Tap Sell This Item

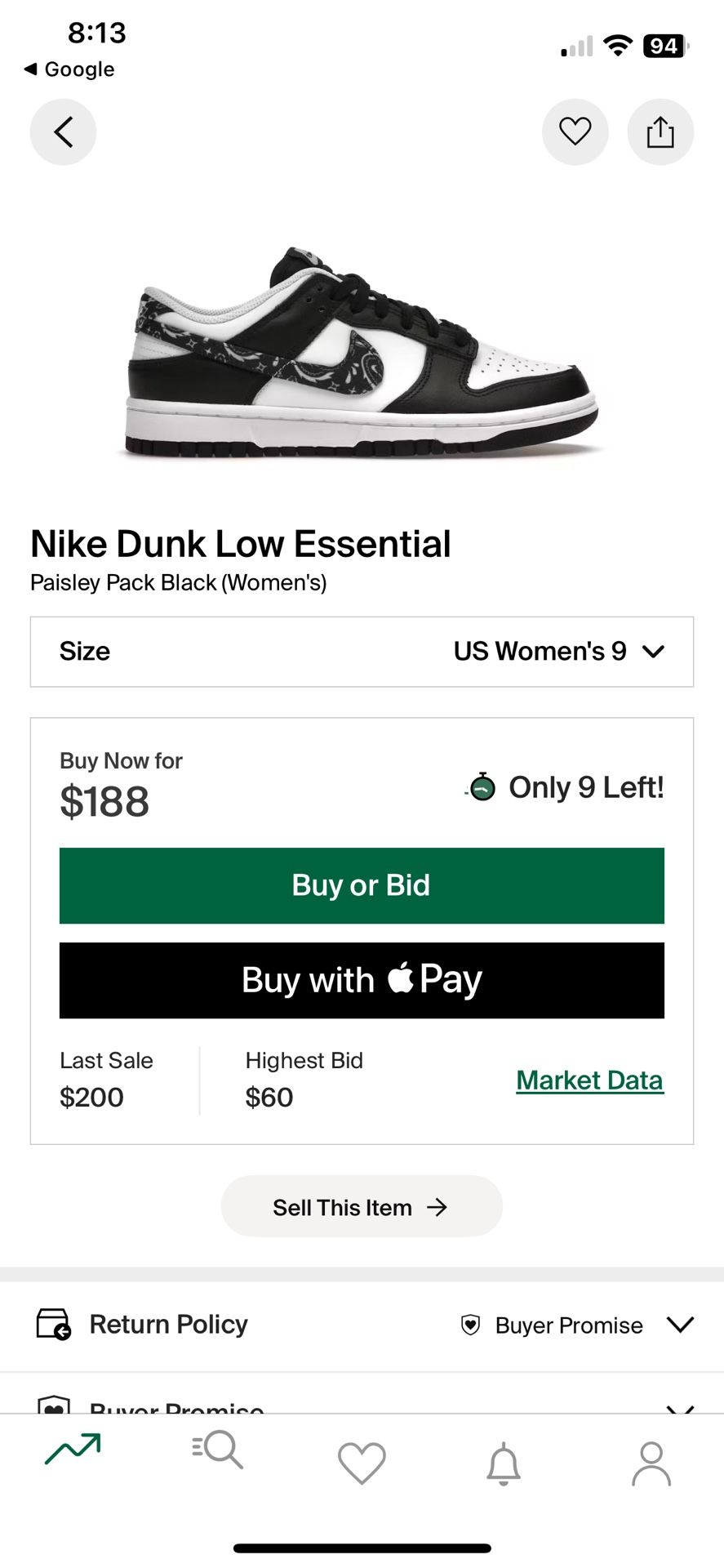click(362, 1206)
